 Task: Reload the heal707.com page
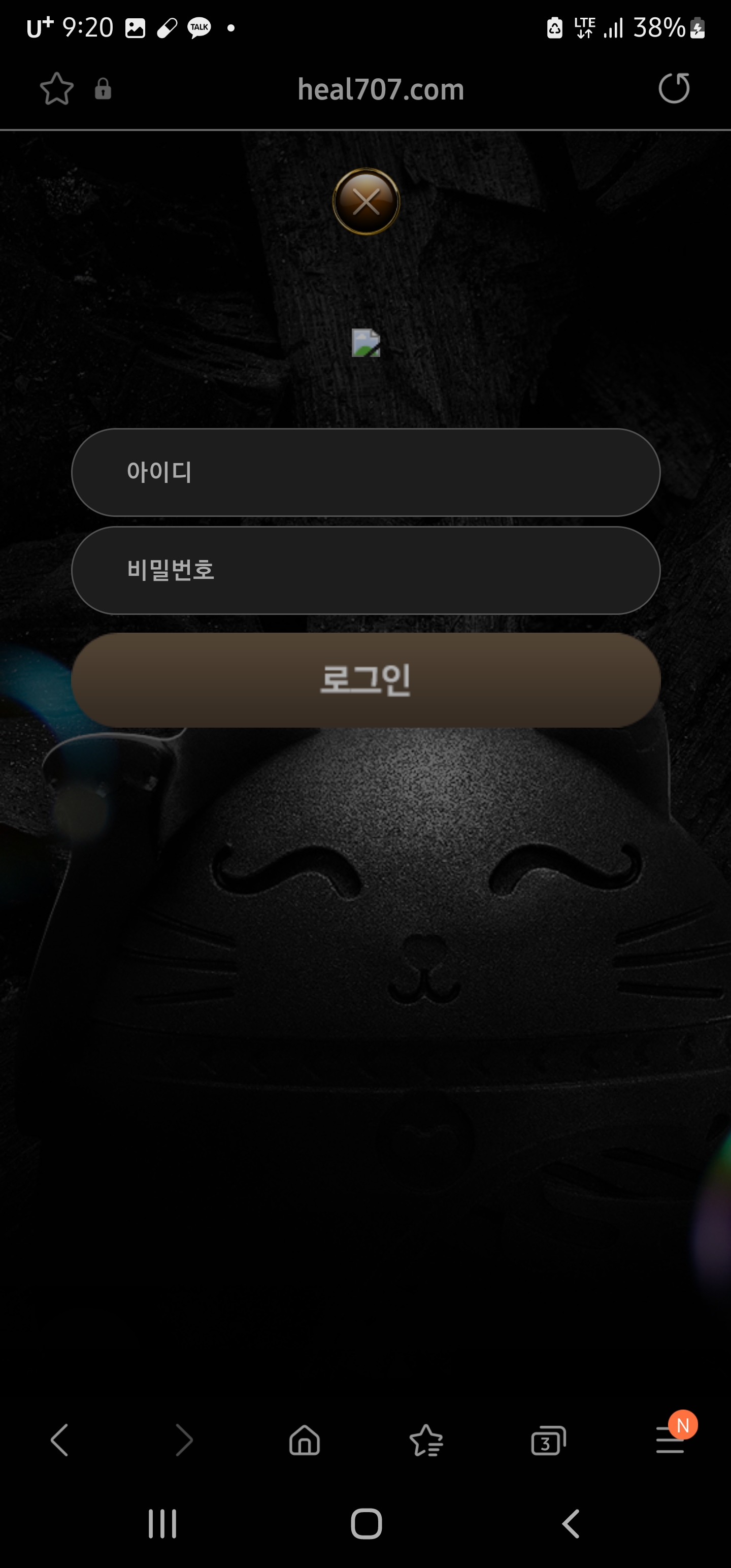tap(674, 89)
